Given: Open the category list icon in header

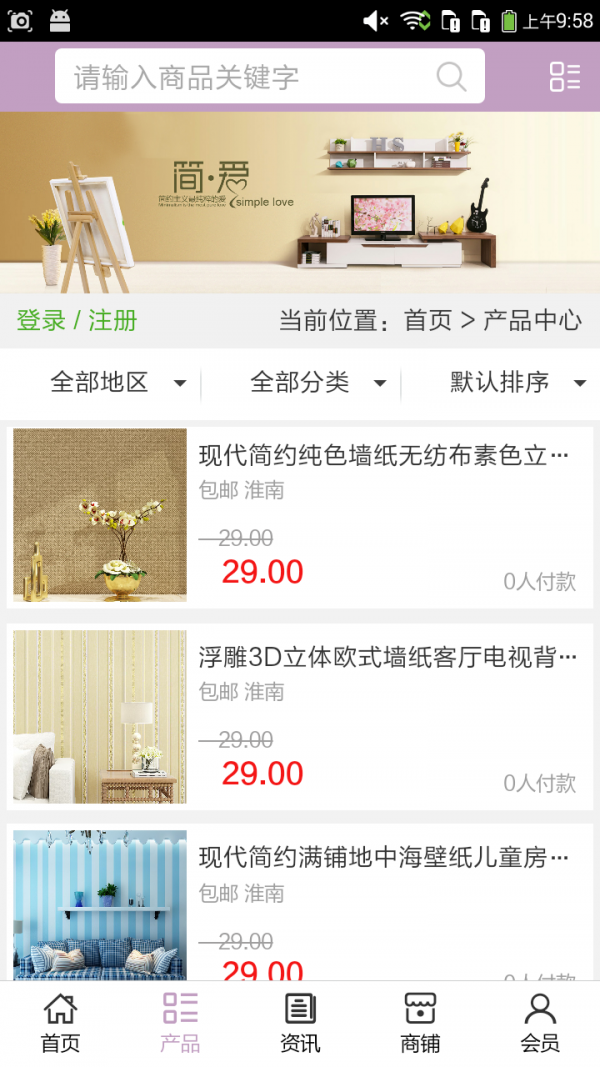Looking at the screenshot, I should point(564,77).
